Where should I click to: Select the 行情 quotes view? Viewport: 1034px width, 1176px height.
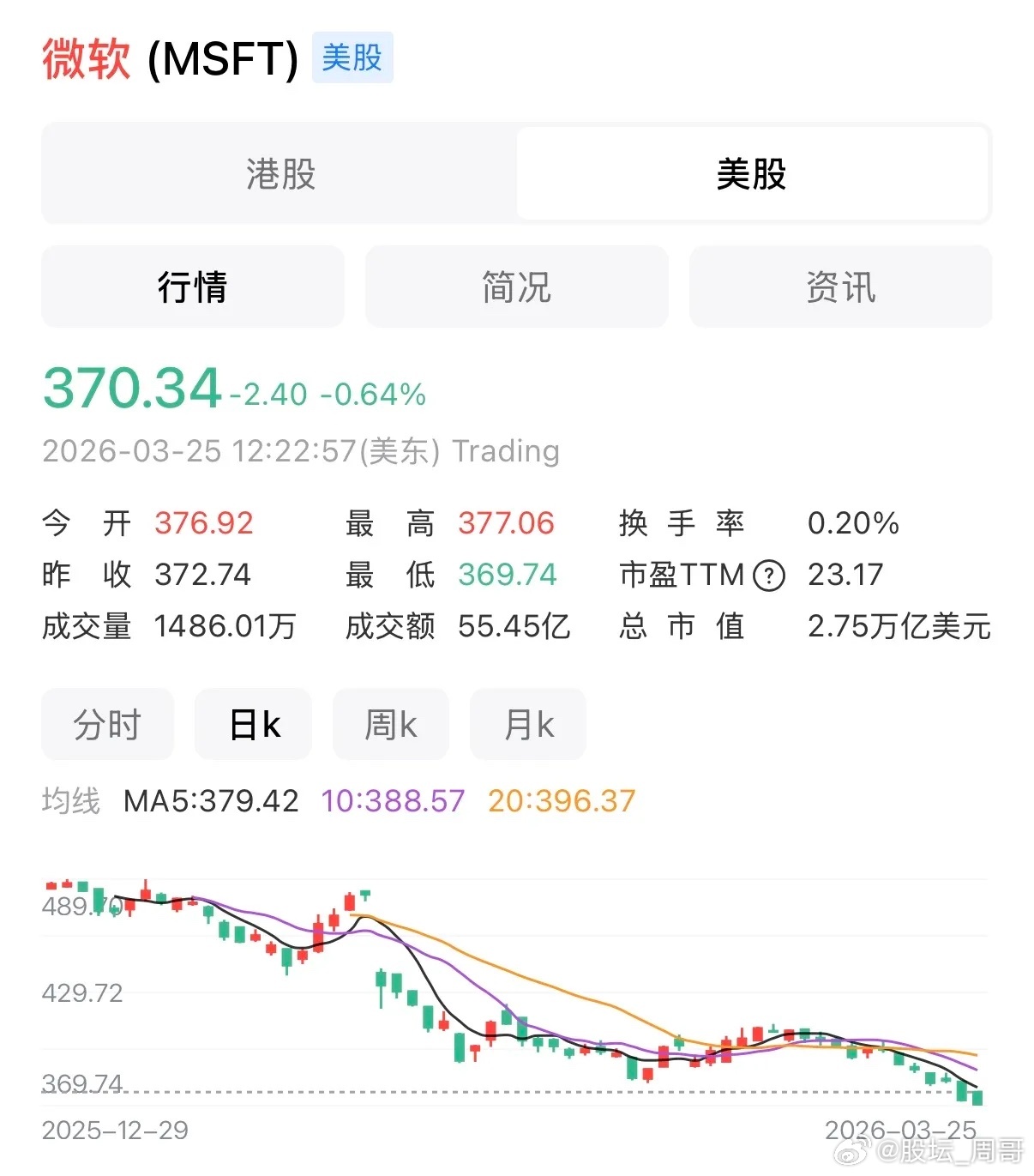click(193, 287)
